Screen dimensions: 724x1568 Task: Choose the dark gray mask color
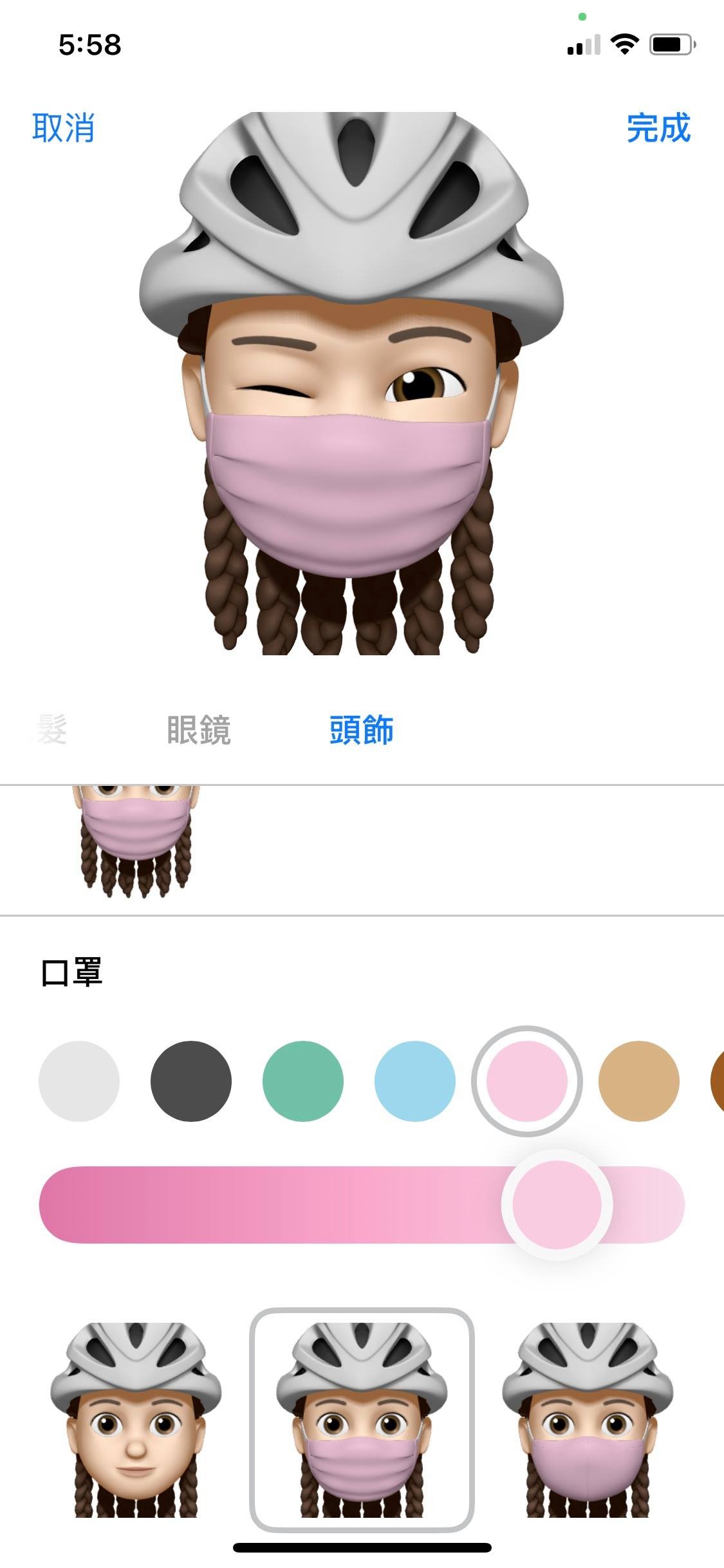(191, 1081)
